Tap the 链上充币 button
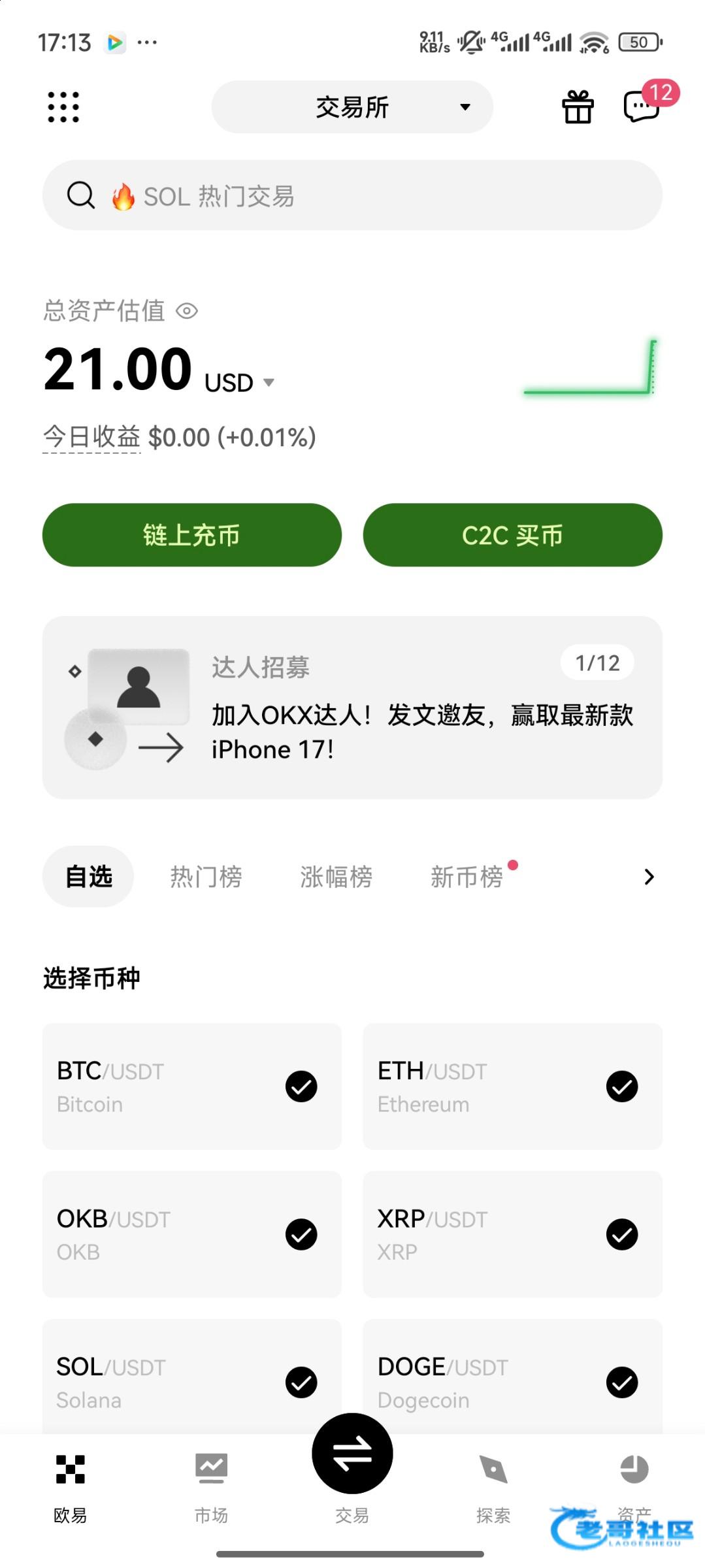 point(192,535)
